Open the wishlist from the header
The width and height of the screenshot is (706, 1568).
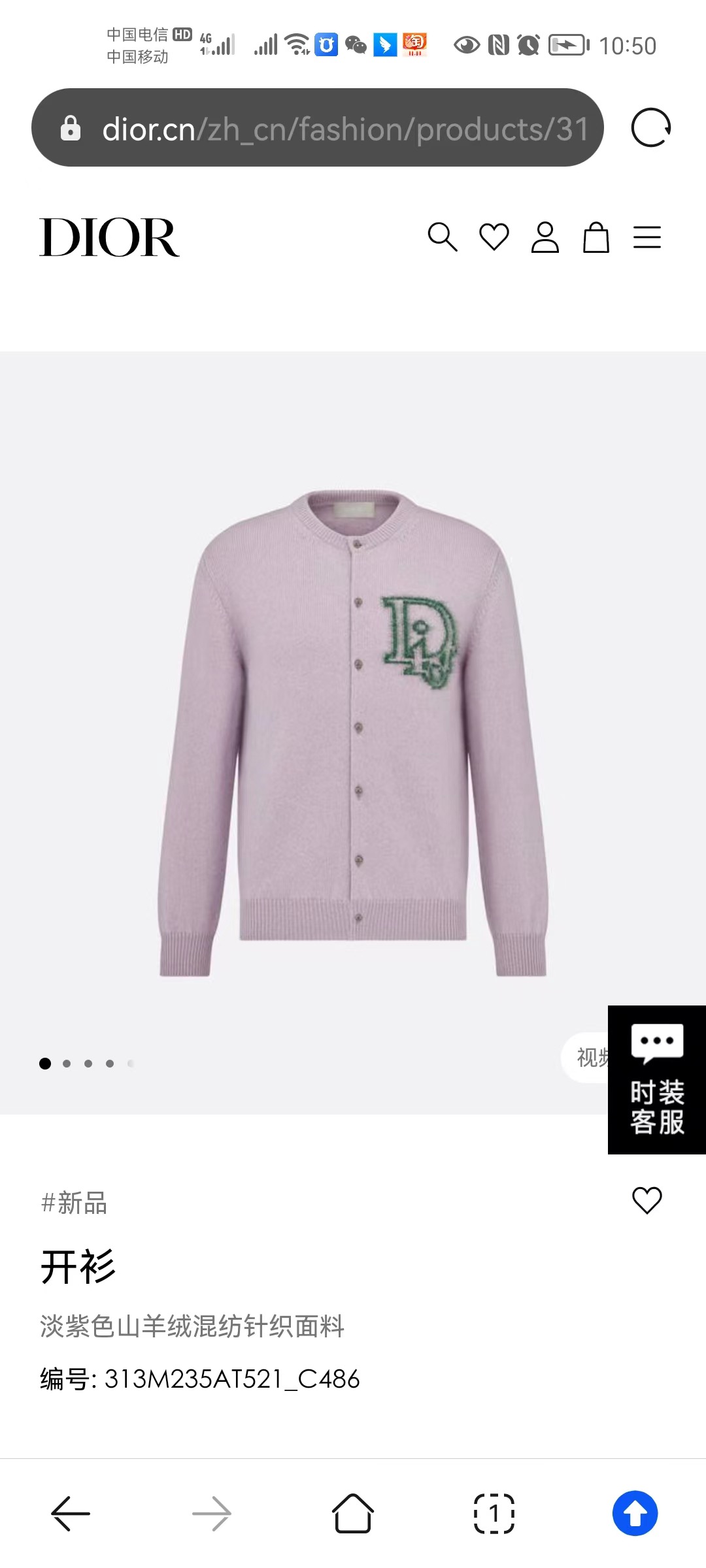[x=494, y=237]
